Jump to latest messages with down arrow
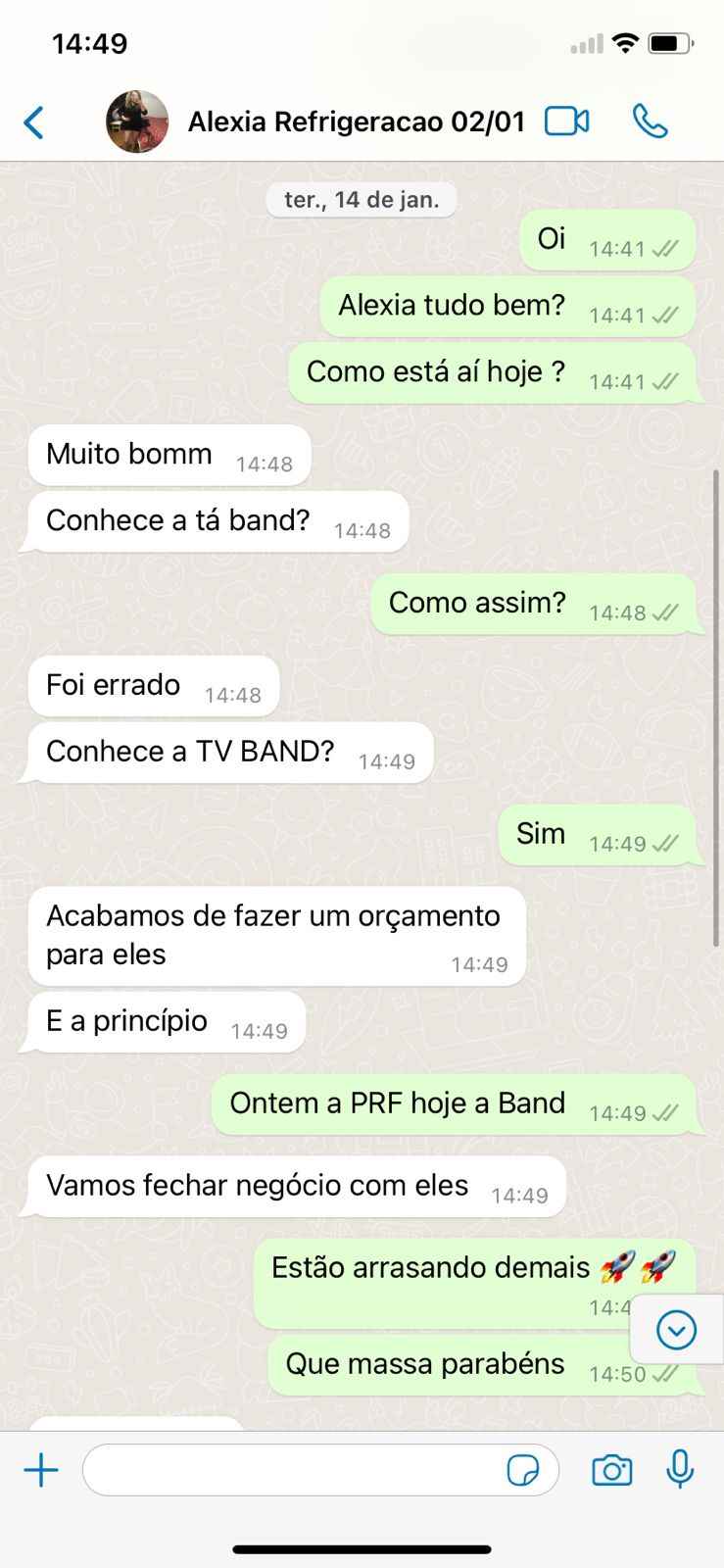The height and width of the screenshot is (1568, 724). pyautogui.click(x=676, y=1330)
